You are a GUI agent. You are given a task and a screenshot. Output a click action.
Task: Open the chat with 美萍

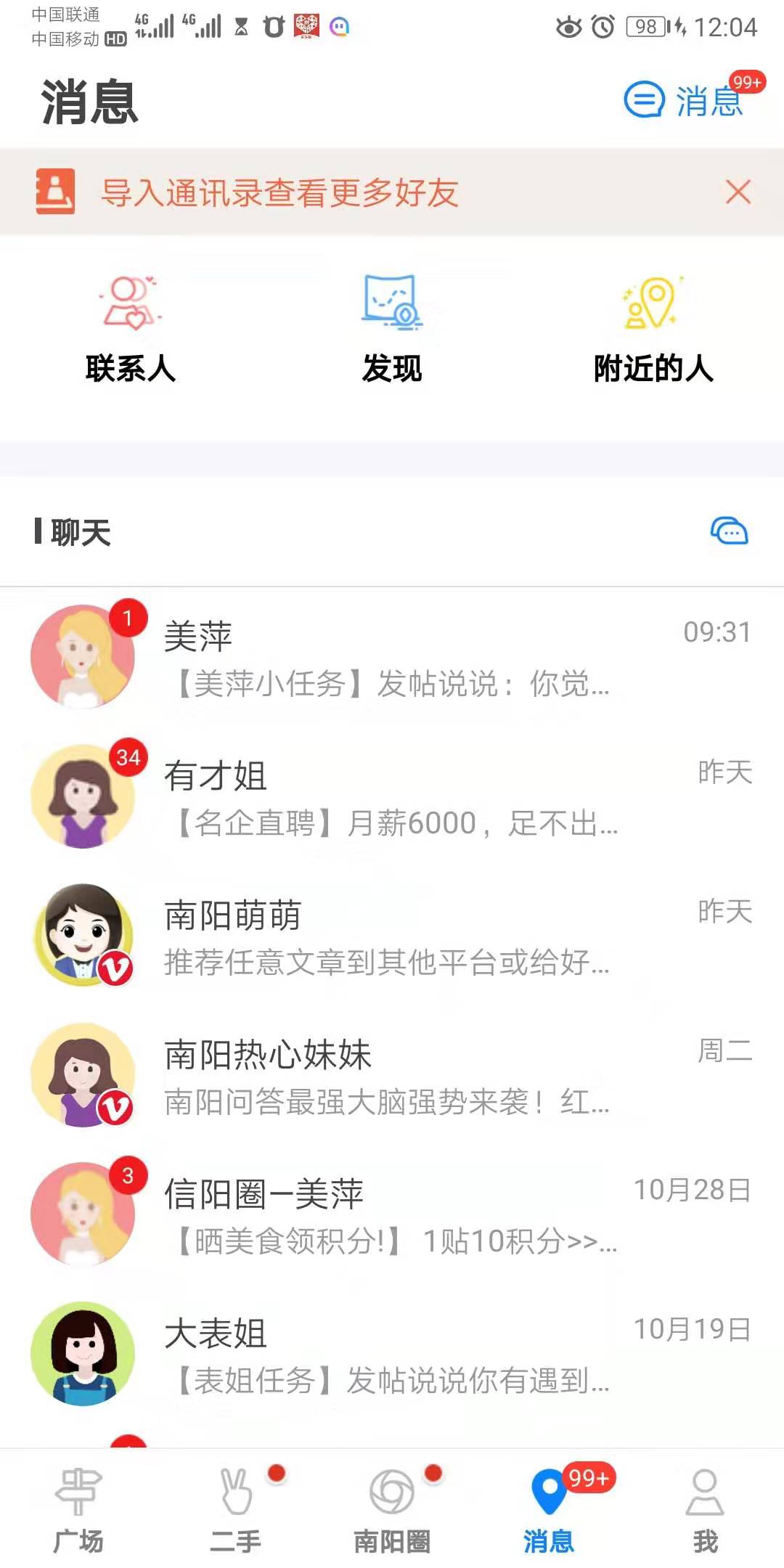(392, 657)
